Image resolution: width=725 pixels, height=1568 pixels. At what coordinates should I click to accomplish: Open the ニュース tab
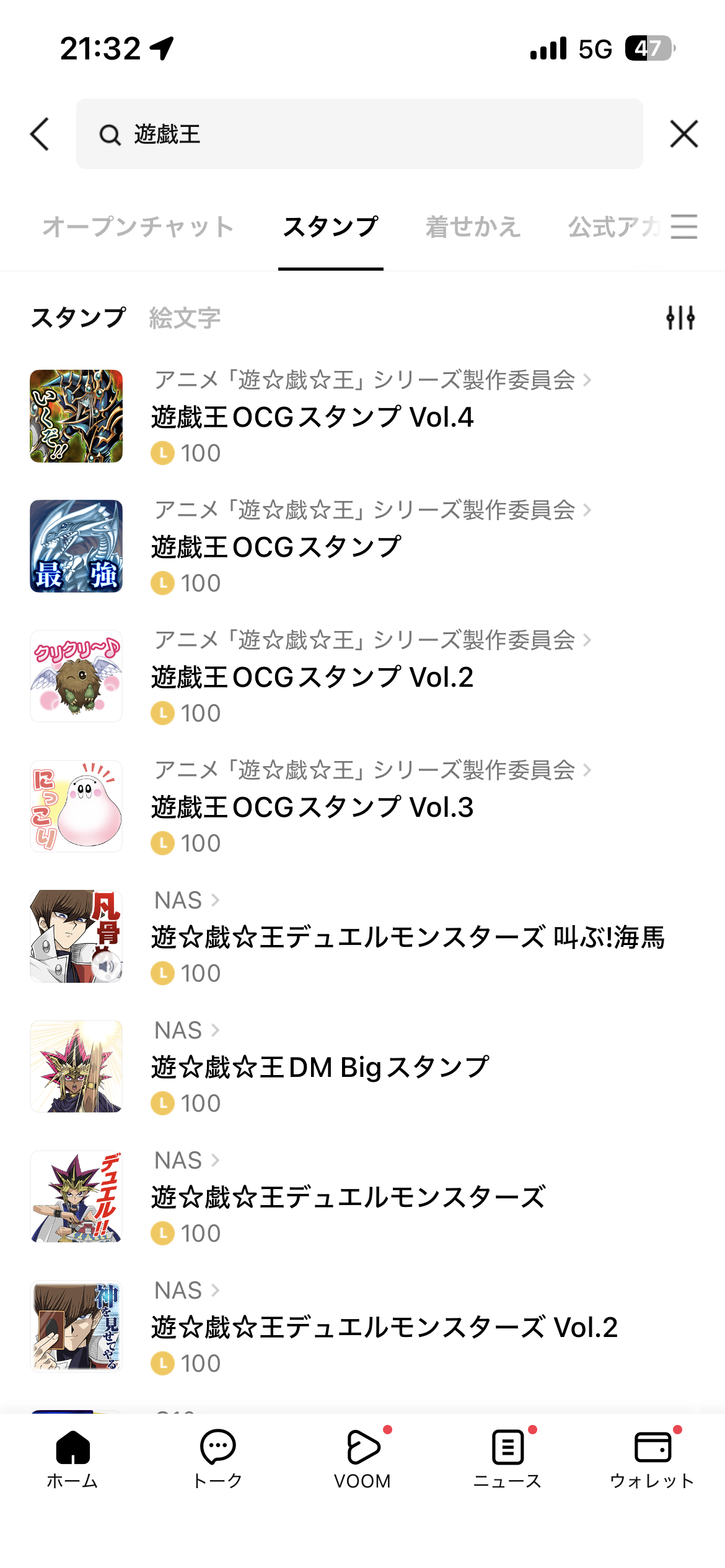tap(507, 1458)
